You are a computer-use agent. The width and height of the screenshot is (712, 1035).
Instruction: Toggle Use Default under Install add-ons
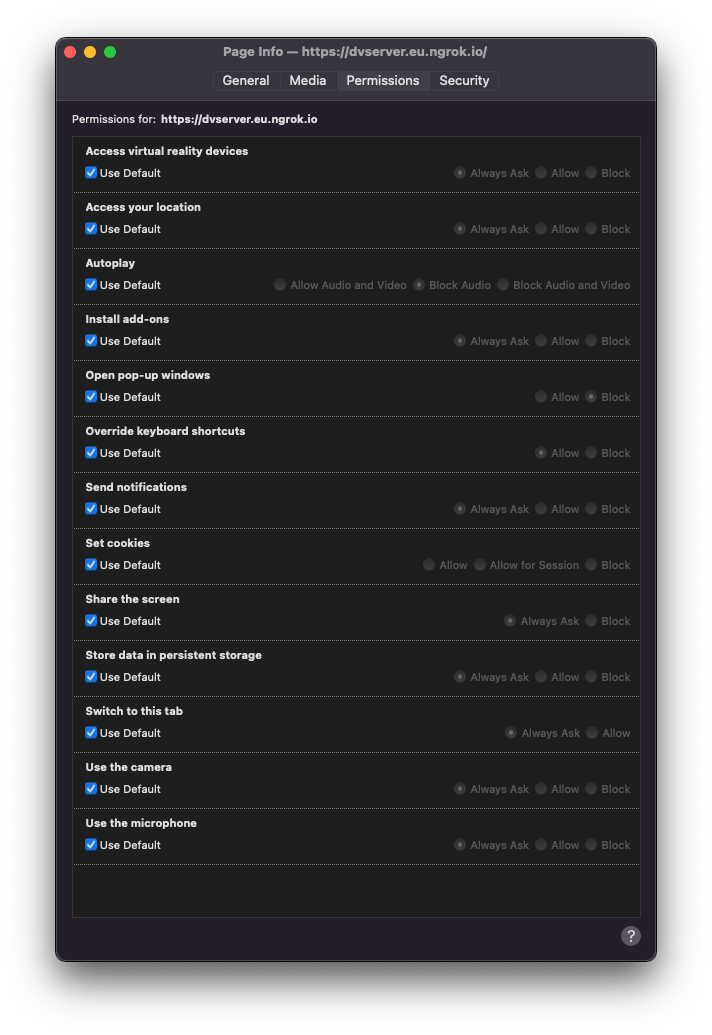pos(91,341)
